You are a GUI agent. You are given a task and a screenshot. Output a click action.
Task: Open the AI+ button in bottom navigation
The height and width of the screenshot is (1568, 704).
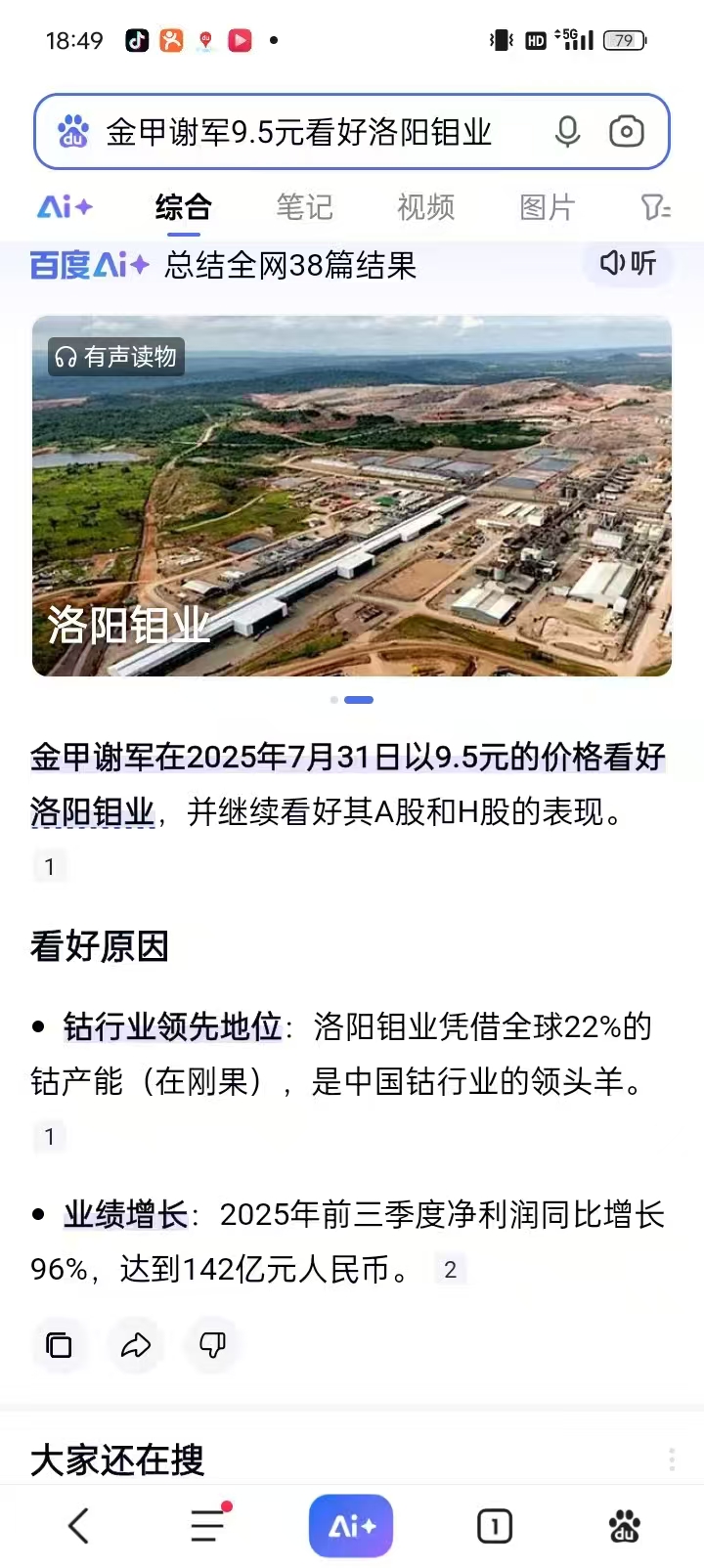click(351, 1524)
